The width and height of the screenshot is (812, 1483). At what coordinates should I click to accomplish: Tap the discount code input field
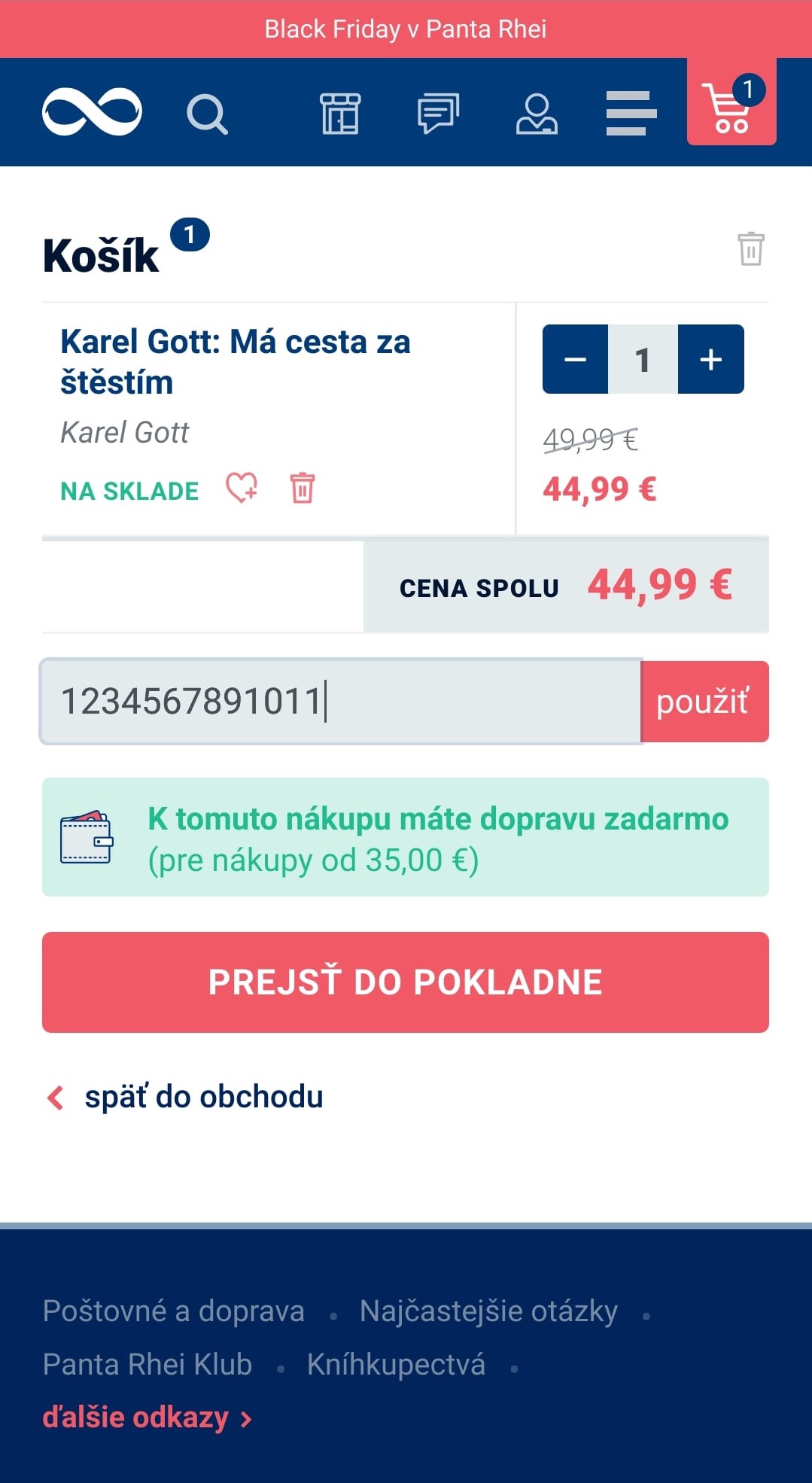click(341, 702)
